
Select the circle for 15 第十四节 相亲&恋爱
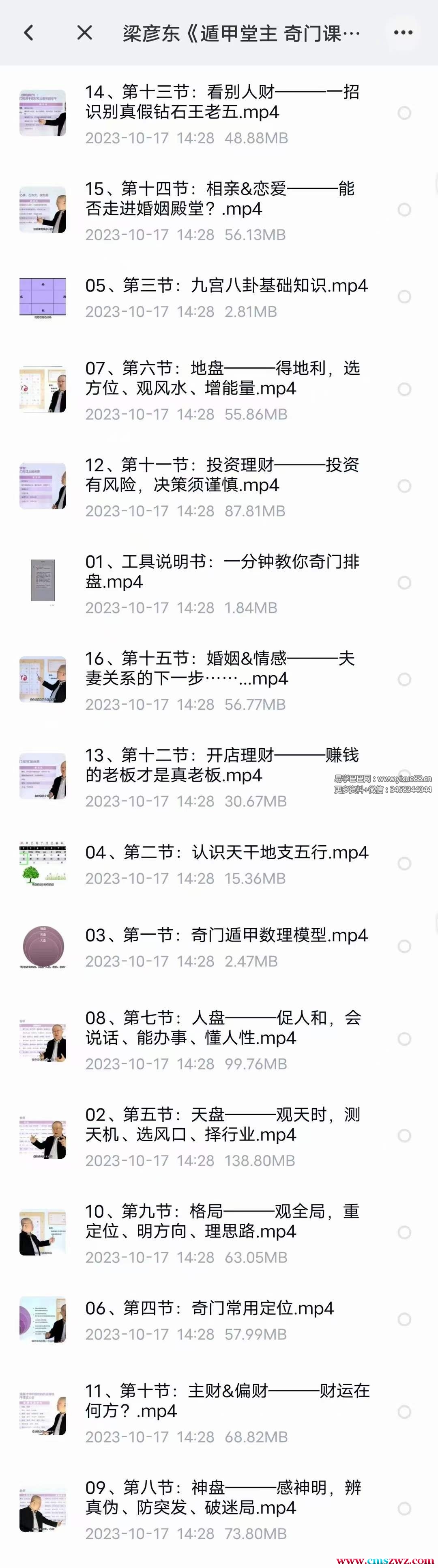point(404,210)
